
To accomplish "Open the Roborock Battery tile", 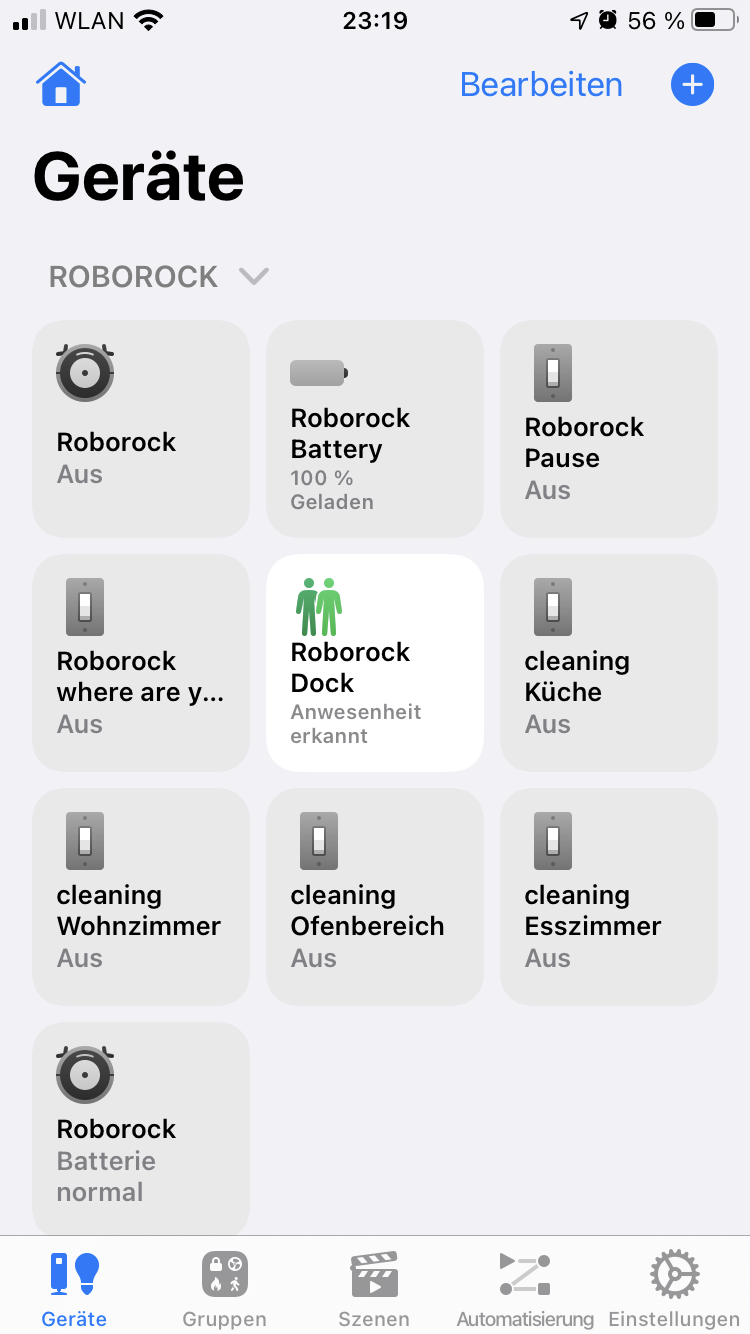I will point(375,428).
